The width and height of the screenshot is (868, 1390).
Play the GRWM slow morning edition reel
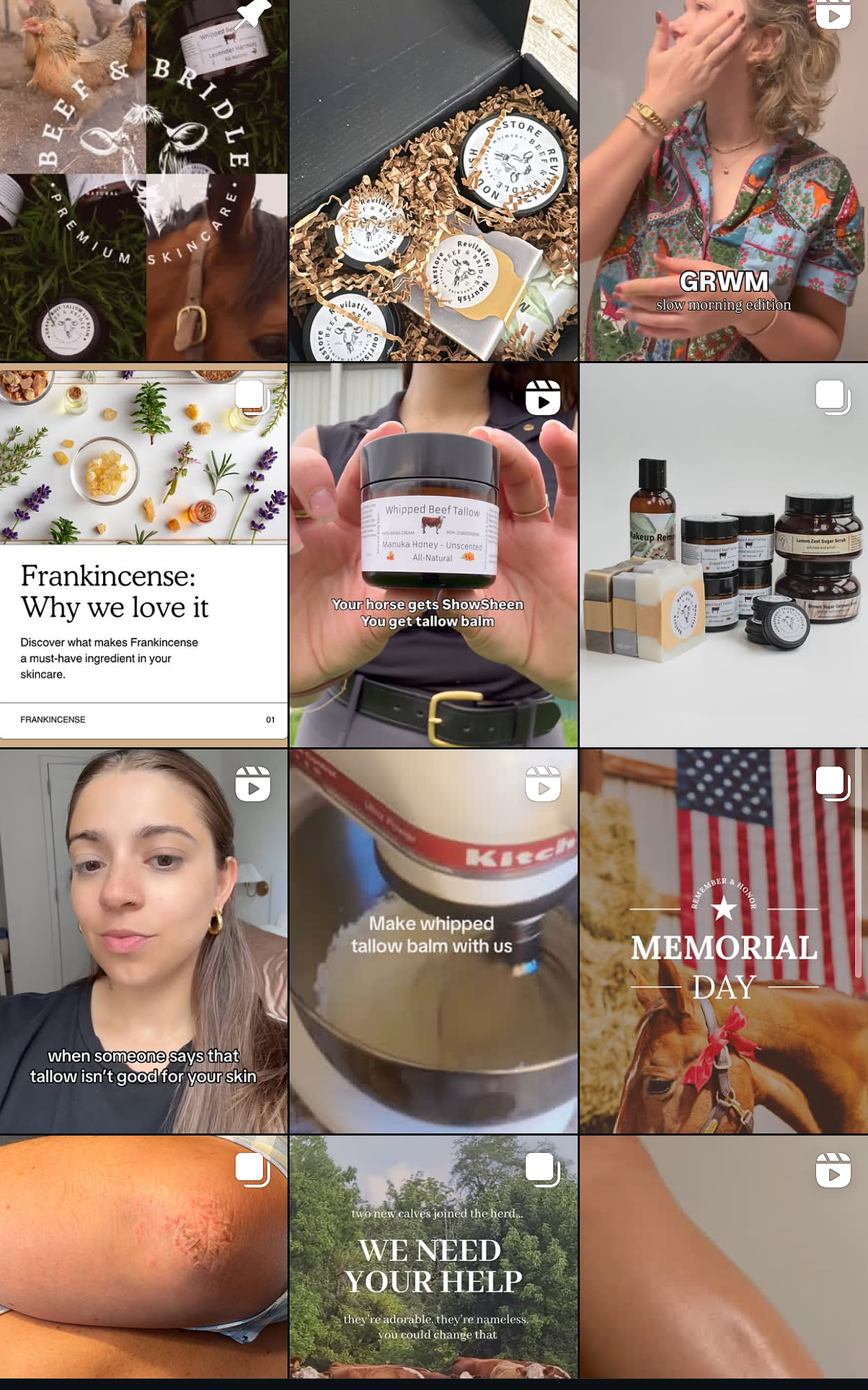pos(723,180)
